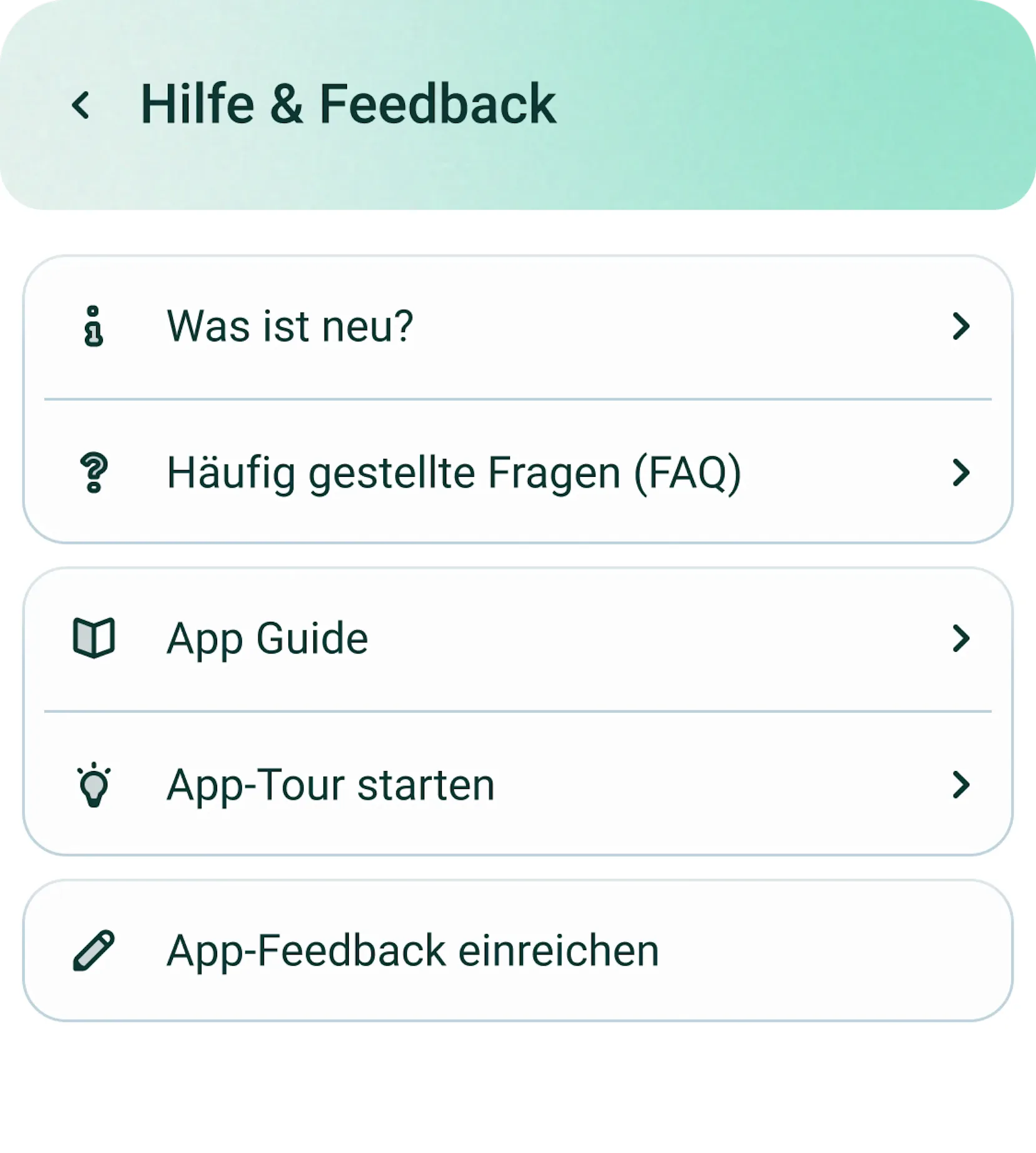The height and width of the screenshot is (1153, 1036).
Task: Select App-Tour starten
Action: point(517,785)
